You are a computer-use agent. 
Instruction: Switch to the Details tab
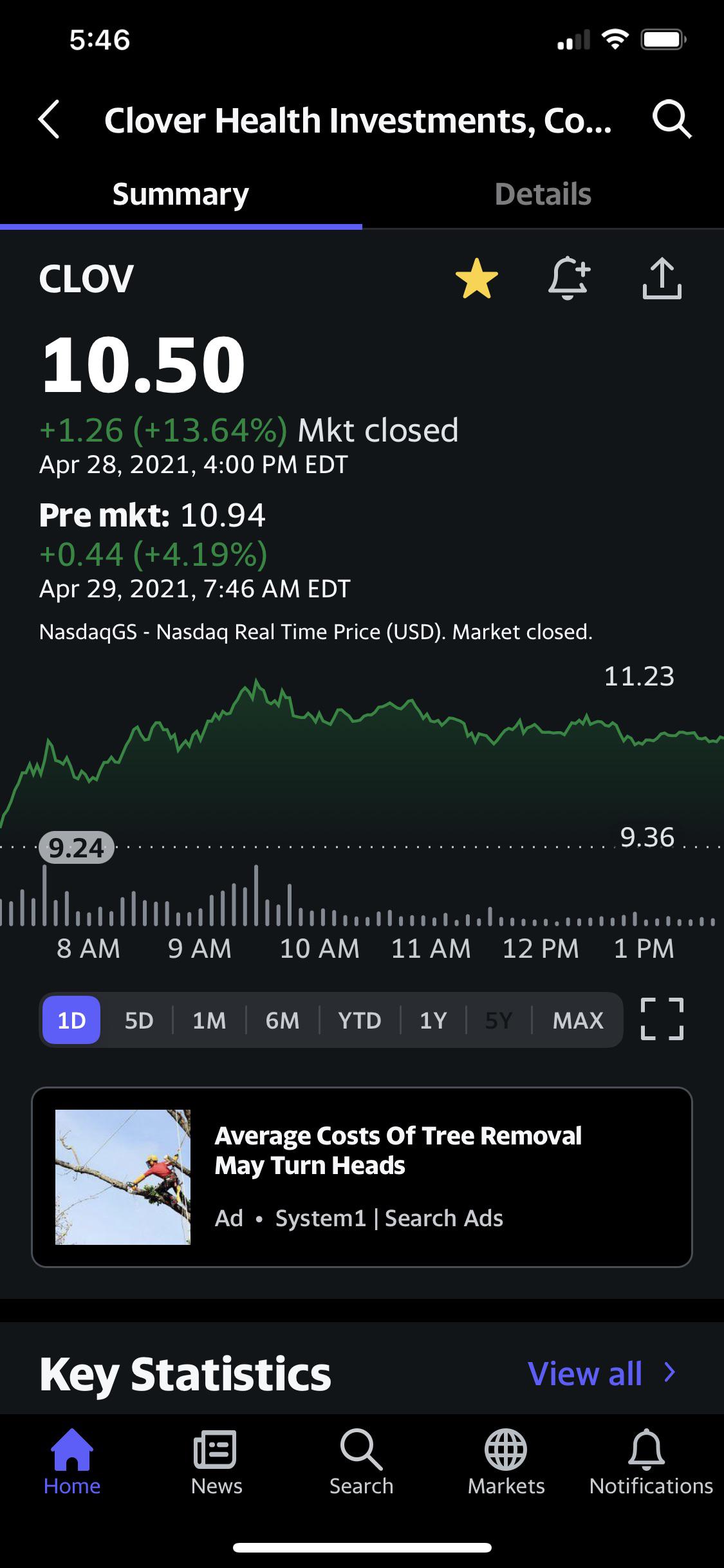pos(543,193)
